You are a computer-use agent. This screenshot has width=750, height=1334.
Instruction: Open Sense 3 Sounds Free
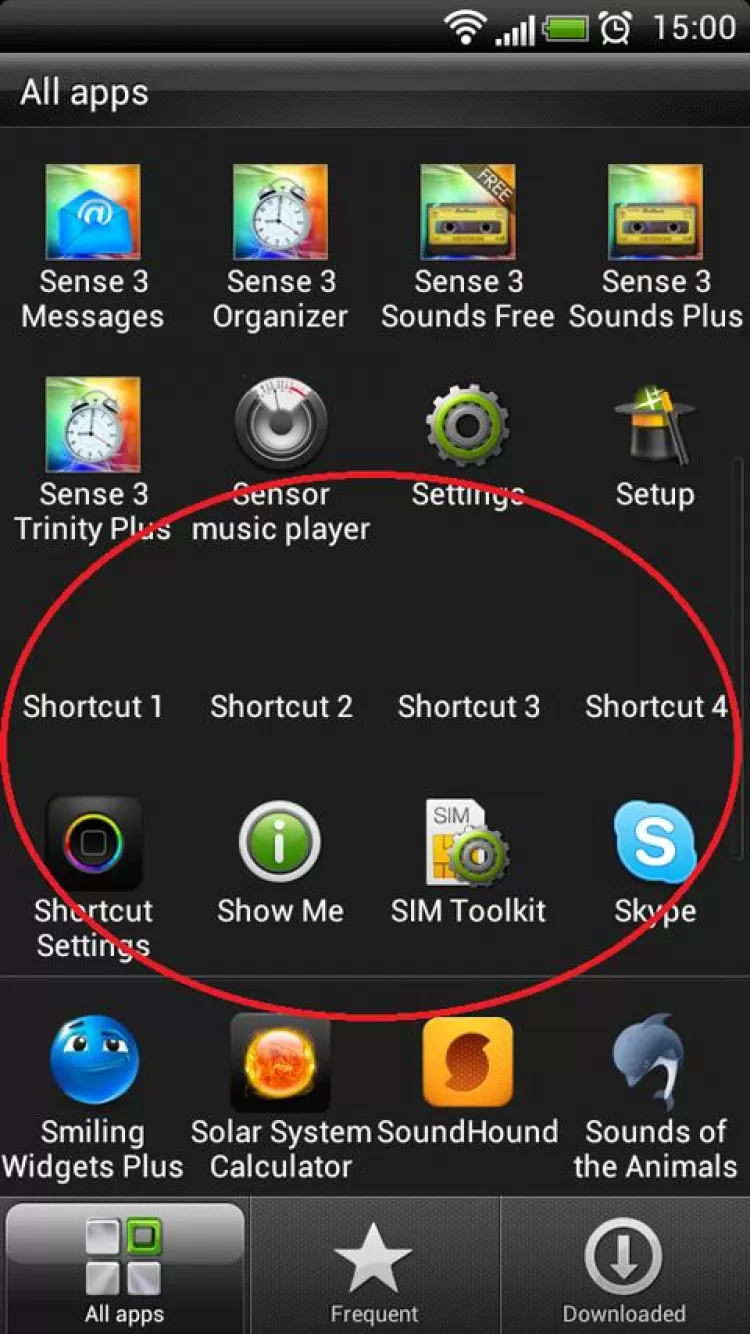tap(468, 213)
